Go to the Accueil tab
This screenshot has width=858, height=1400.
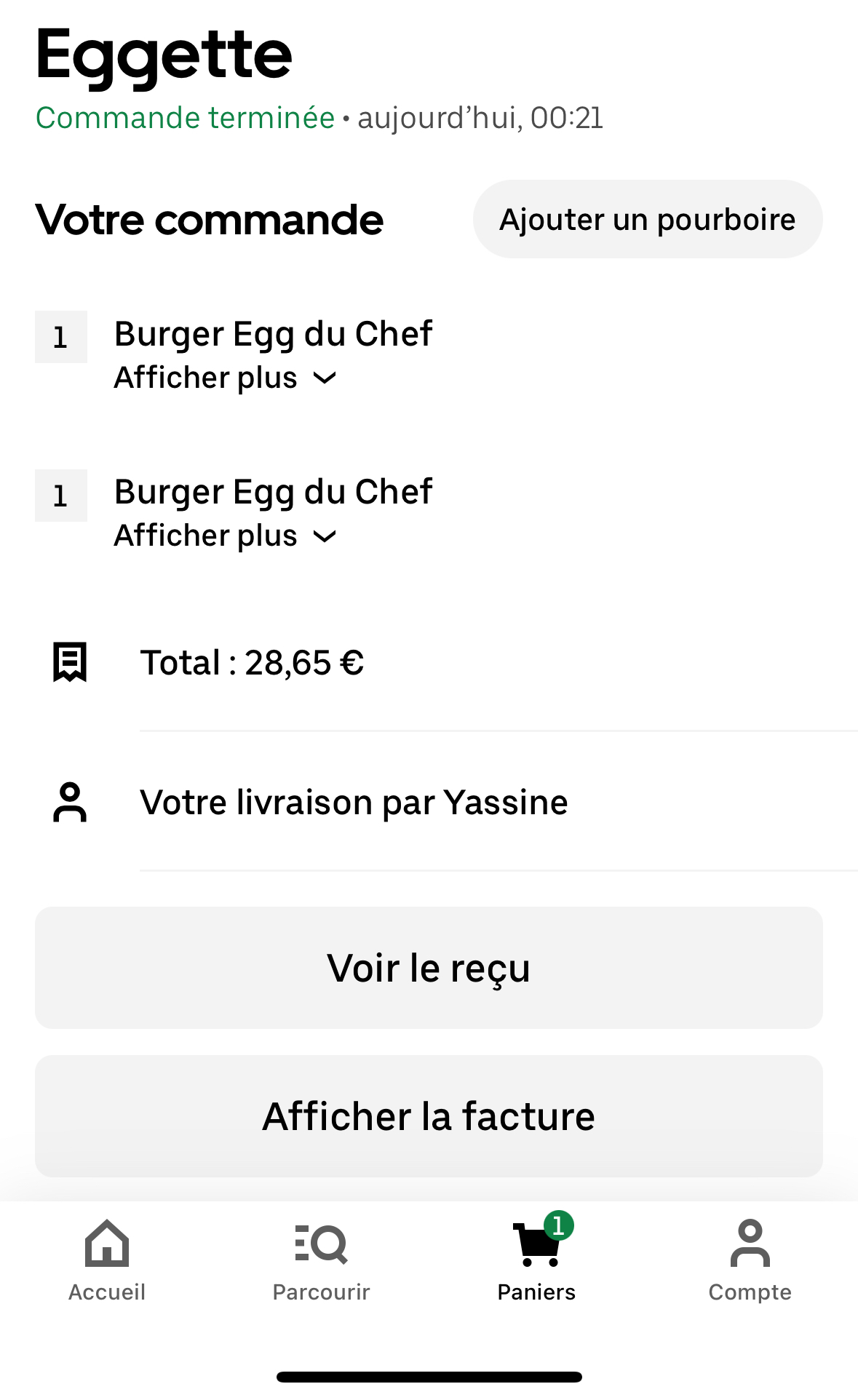pos(107,1260)
